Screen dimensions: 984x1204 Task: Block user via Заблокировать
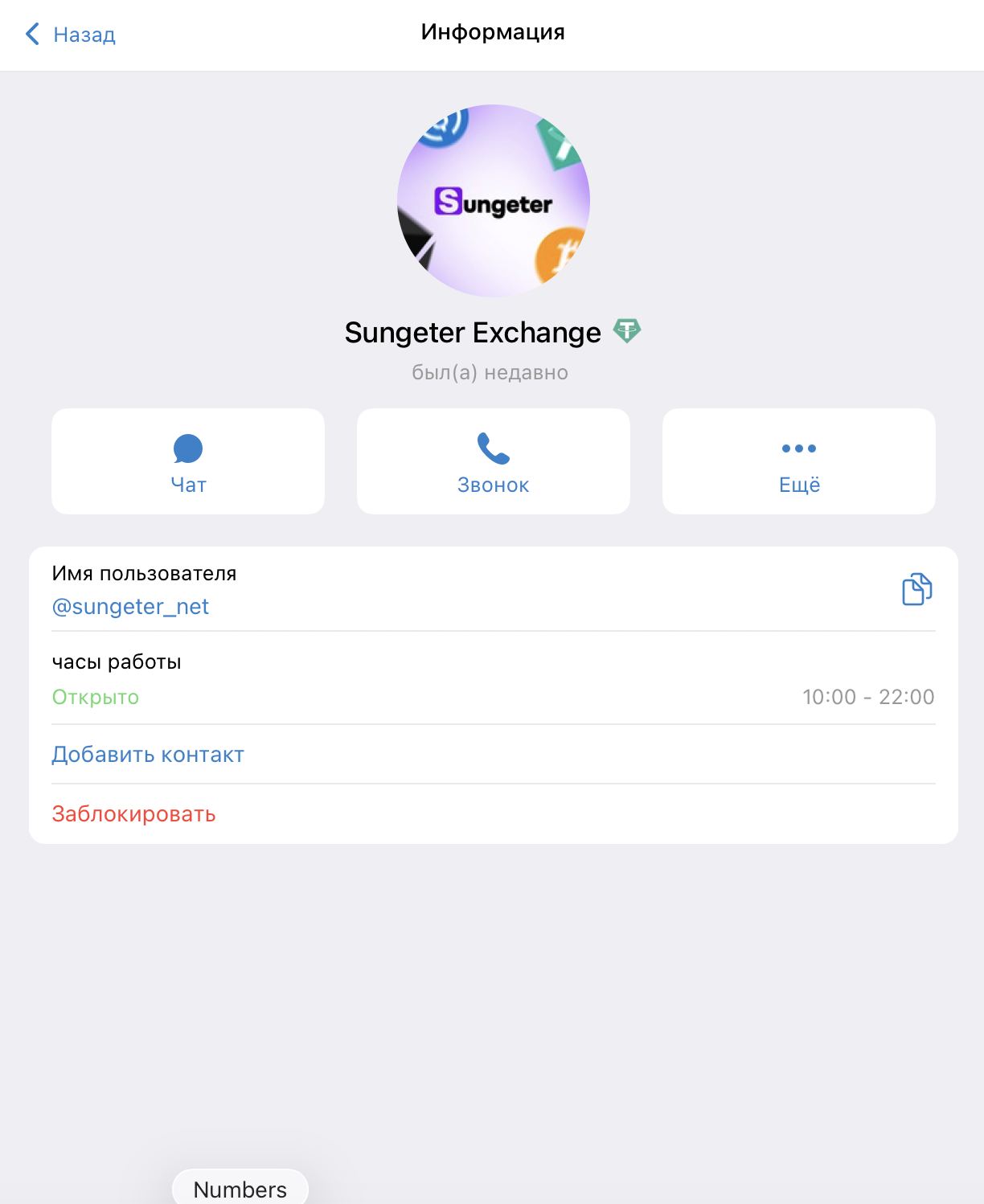click(134, 814)
